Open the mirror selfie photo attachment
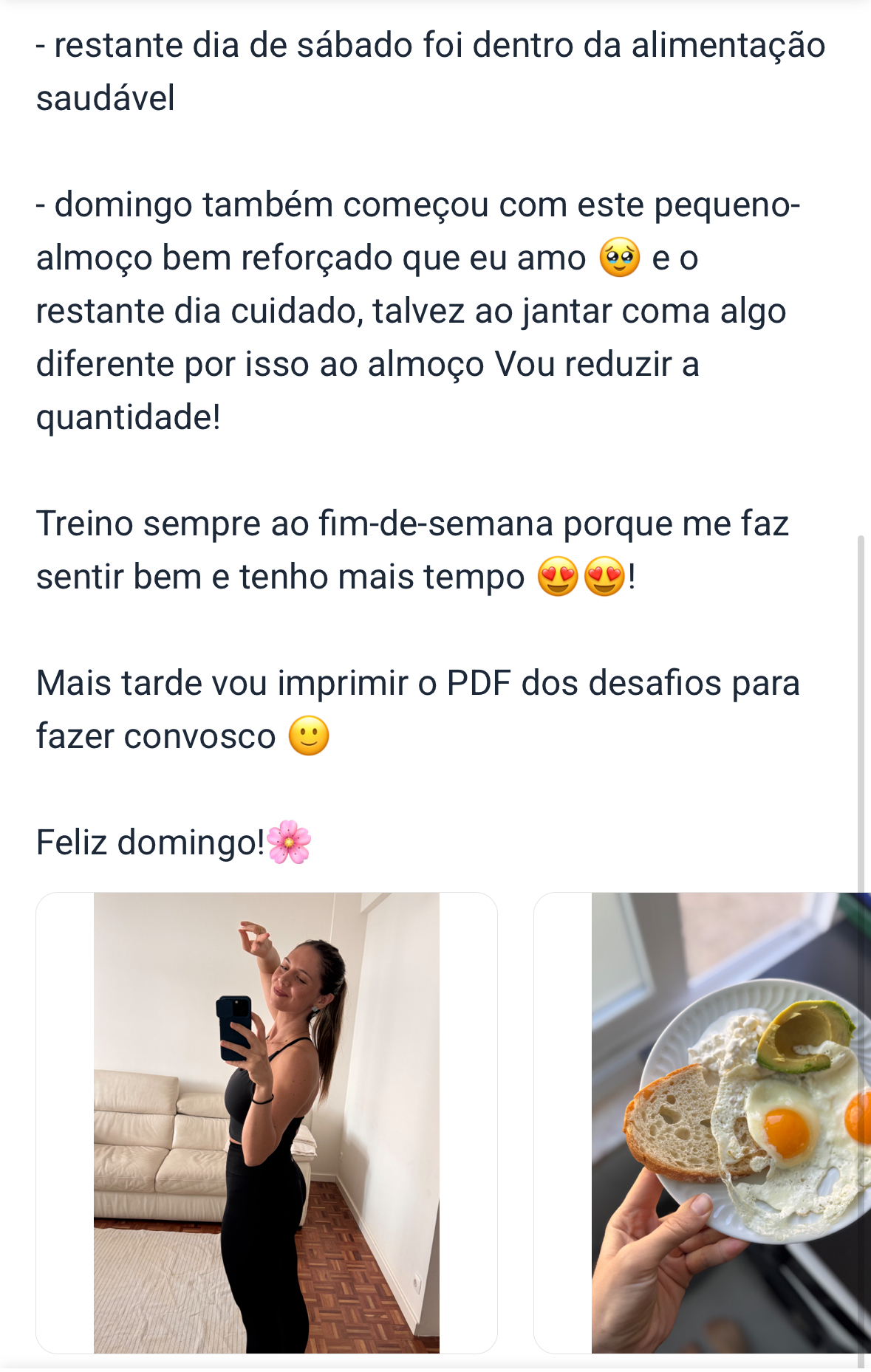This screenshot has height=1372, width=871. click(x=267, y=1122)
